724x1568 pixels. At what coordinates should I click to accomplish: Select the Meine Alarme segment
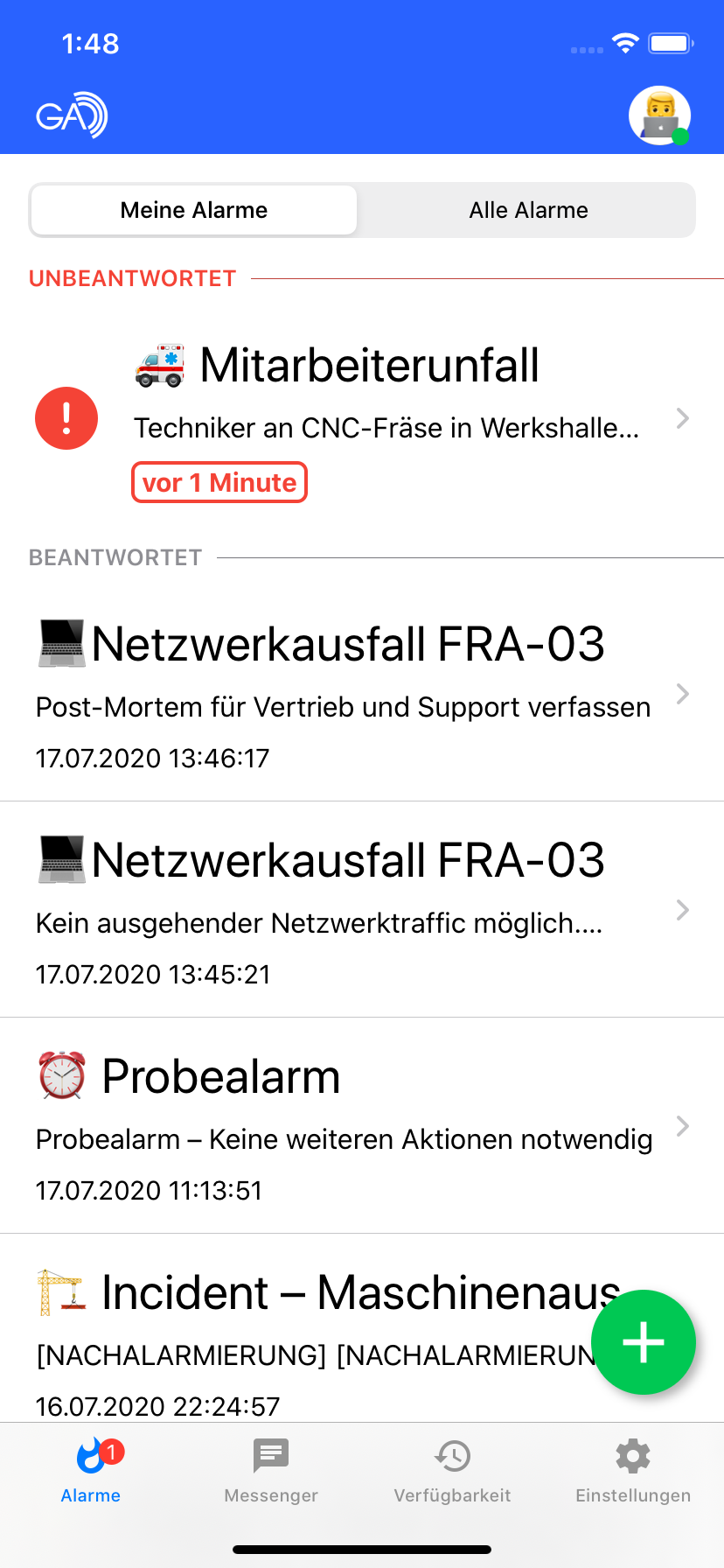click(194, 210)
